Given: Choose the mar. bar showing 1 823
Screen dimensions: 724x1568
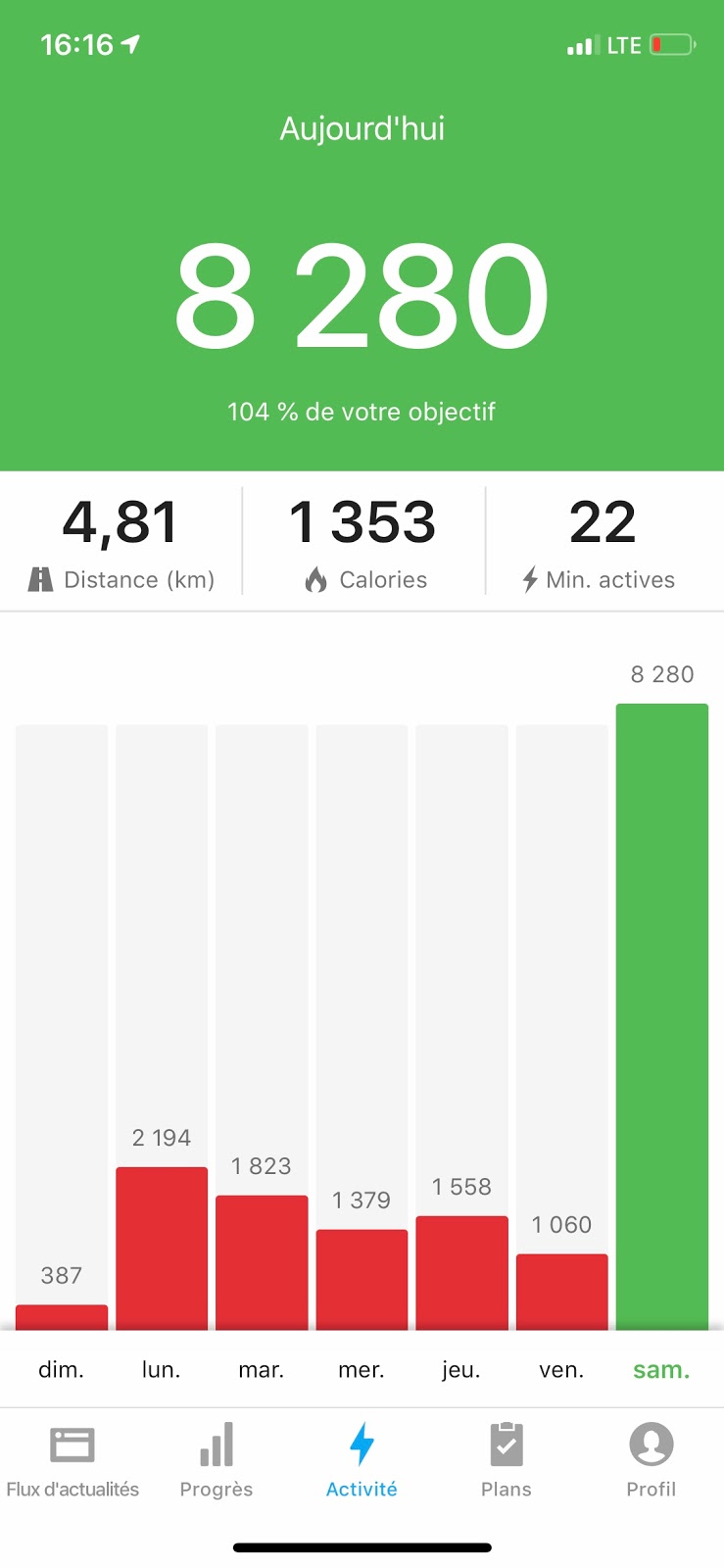Looking at the screenshot, I should point(262,1262).
